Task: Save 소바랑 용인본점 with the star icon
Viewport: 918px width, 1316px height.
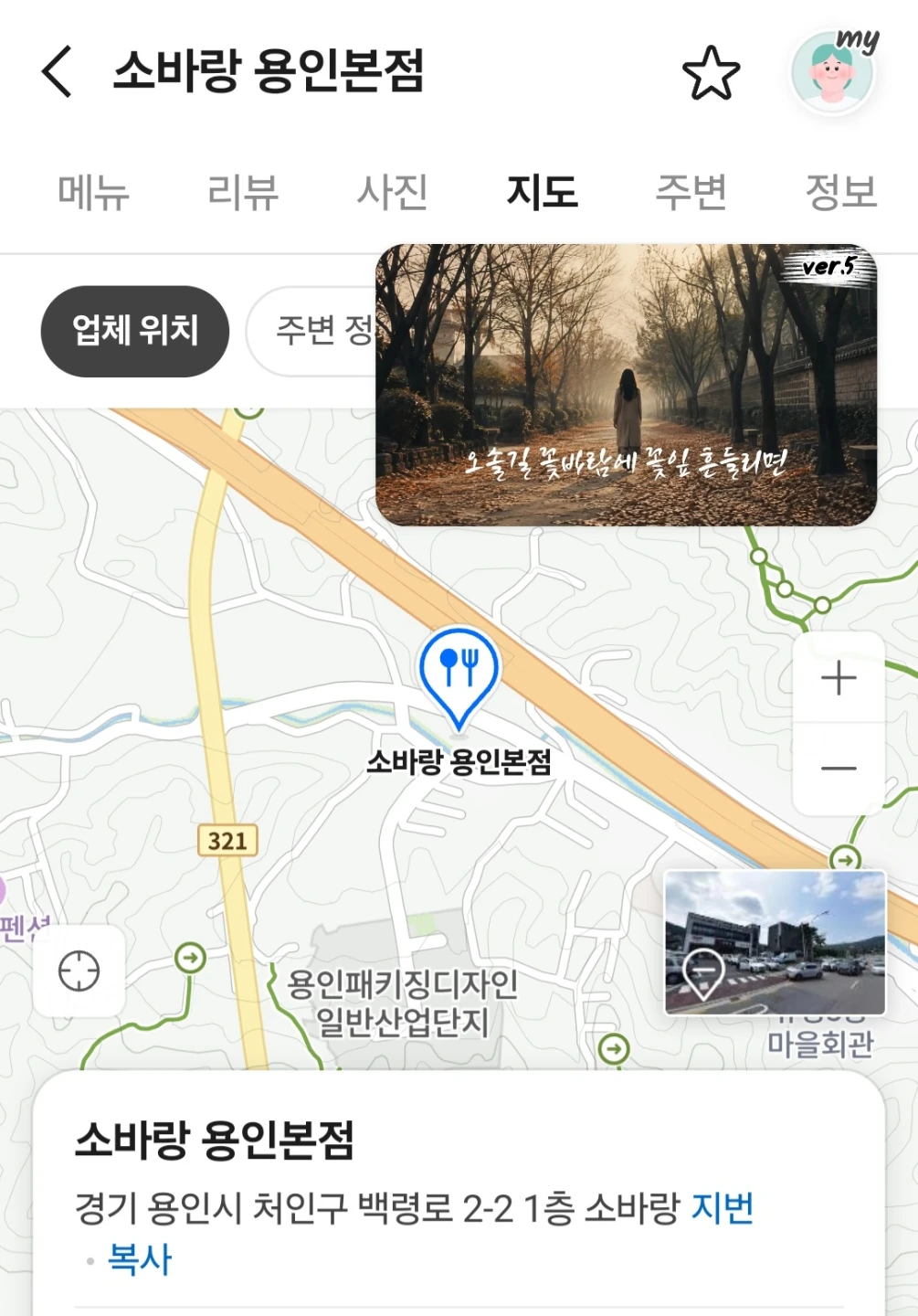Action: point(711,72)
